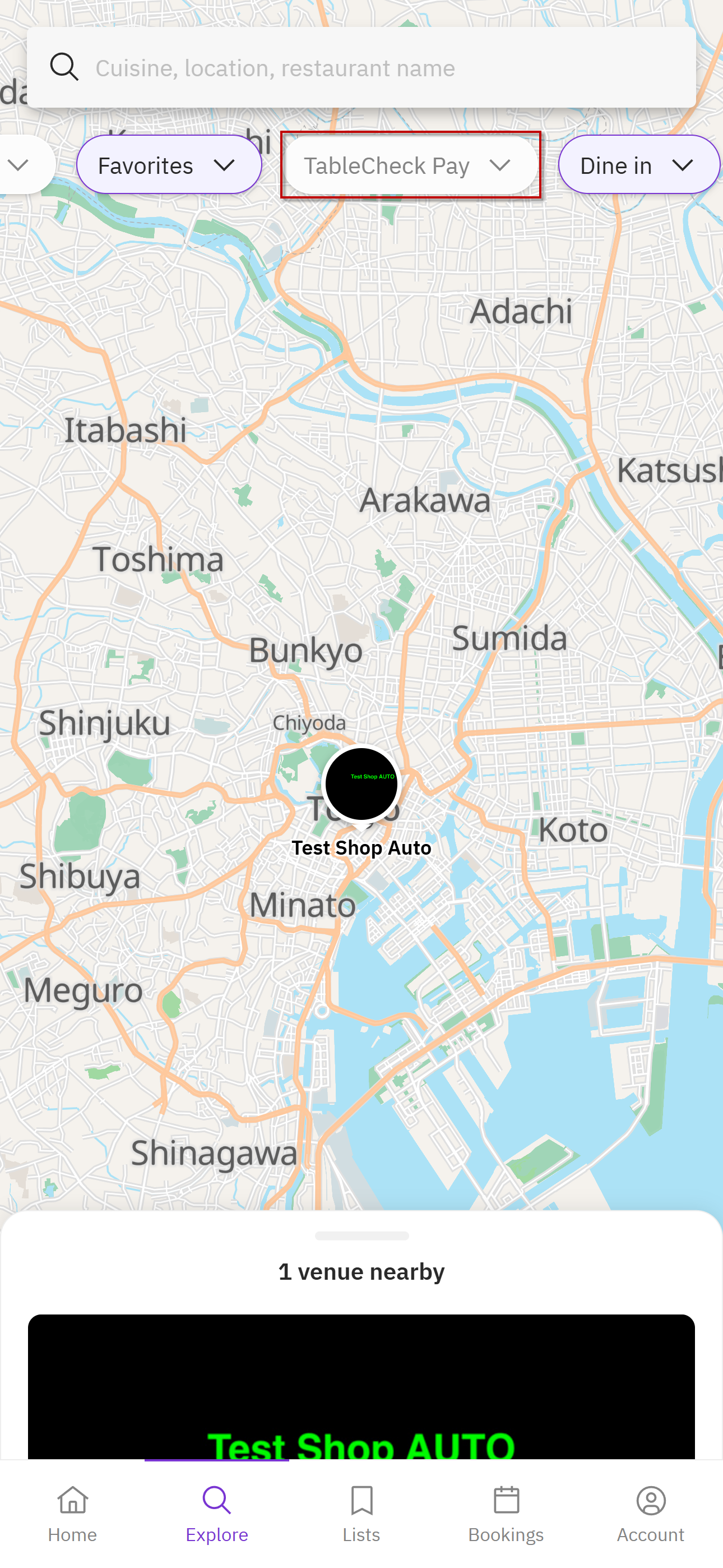Select the Test Shop Auto map pin
The height and width of the screenshot is (1568, 723).
pyautogui.click(x=361, y=785)
